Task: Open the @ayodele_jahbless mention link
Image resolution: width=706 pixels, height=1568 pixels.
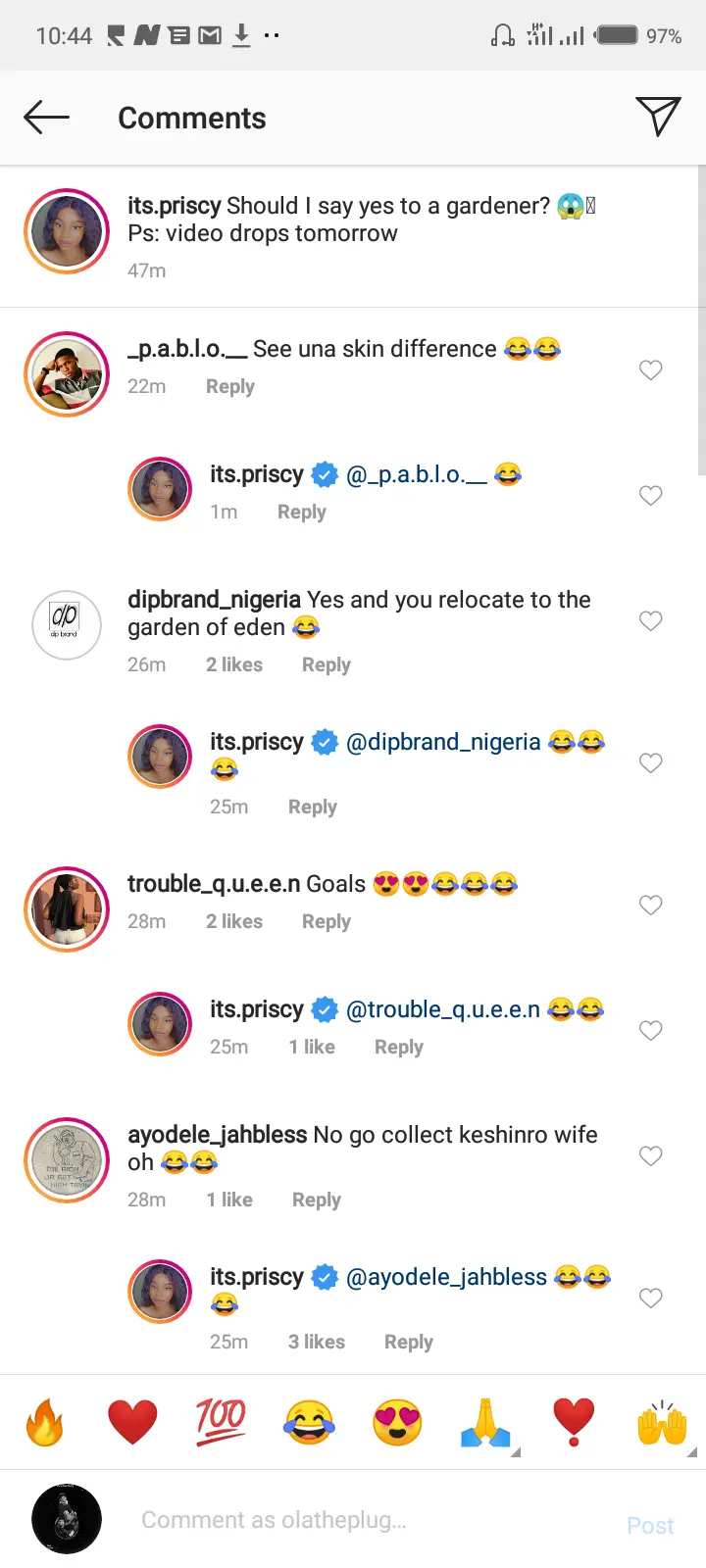Action: point(446,1277)
